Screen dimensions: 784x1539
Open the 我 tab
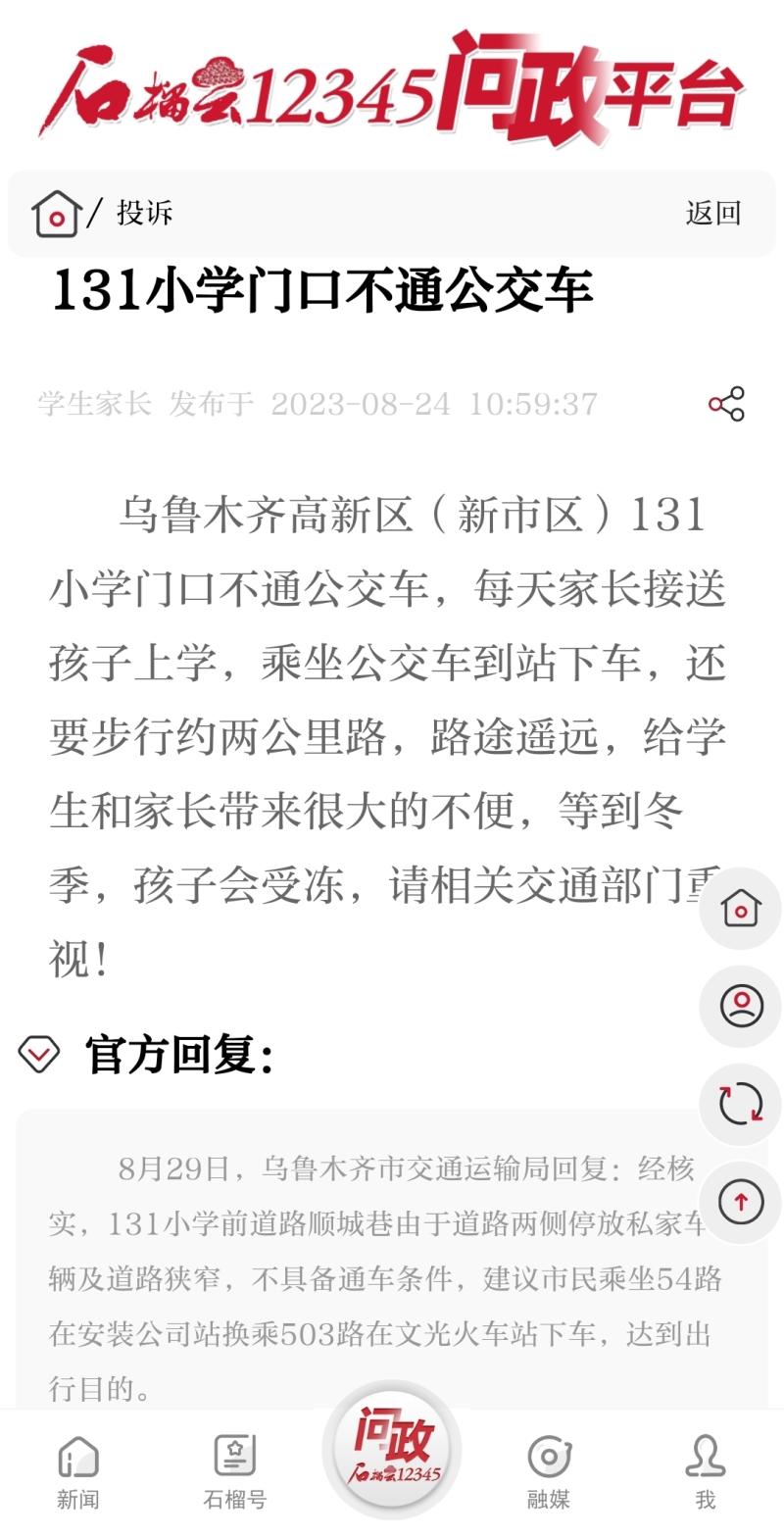pos(706,1472)
